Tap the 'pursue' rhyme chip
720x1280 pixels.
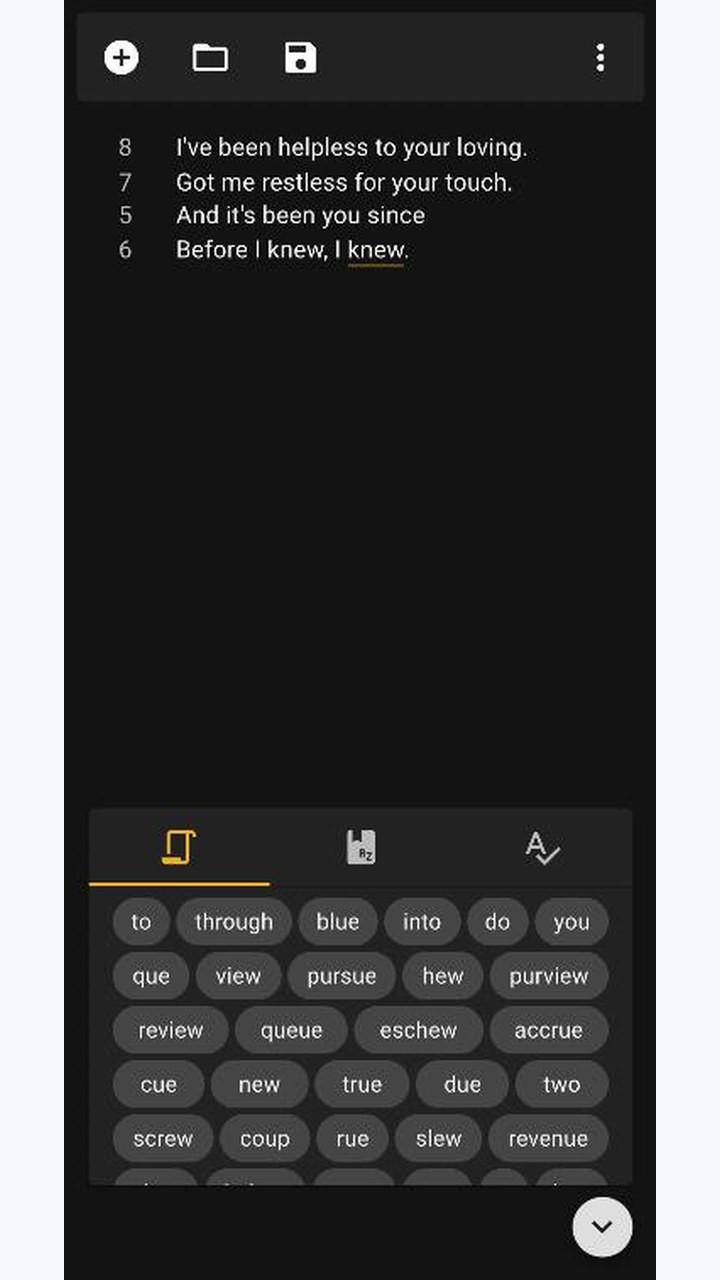[341, 976]
